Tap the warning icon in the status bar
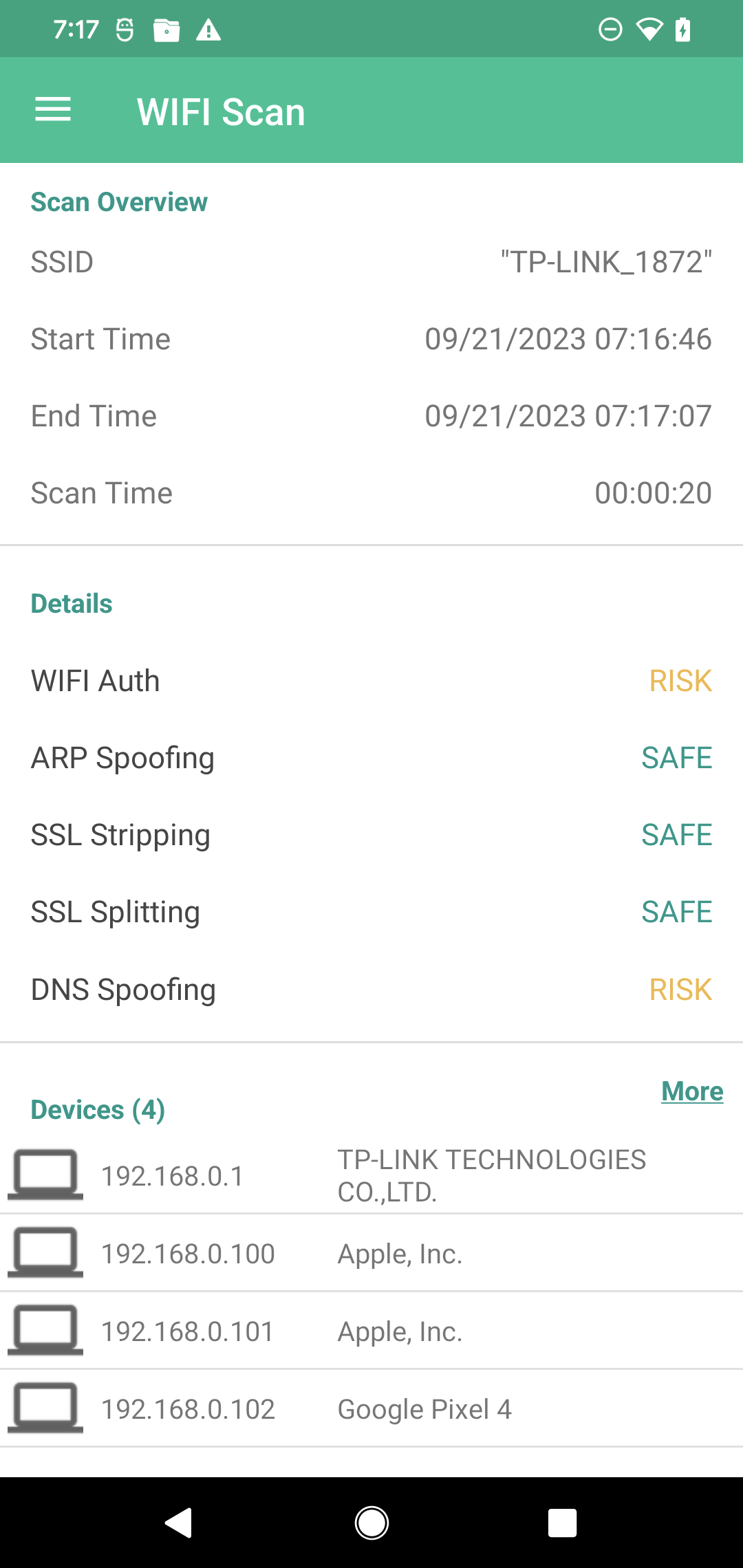 click(x=208, y=29)
